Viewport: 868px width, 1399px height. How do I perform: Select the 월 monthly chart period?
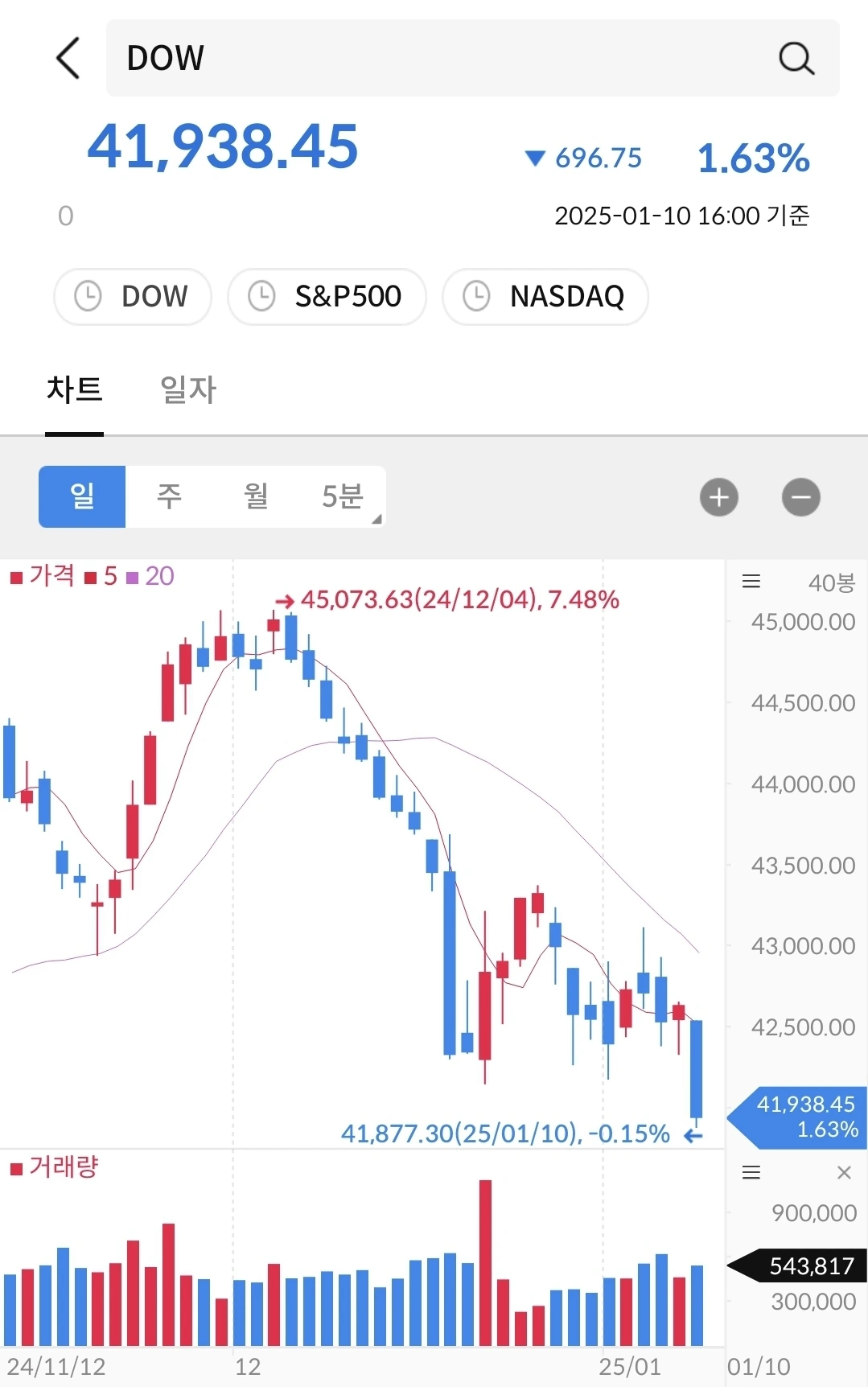point(256,496)
